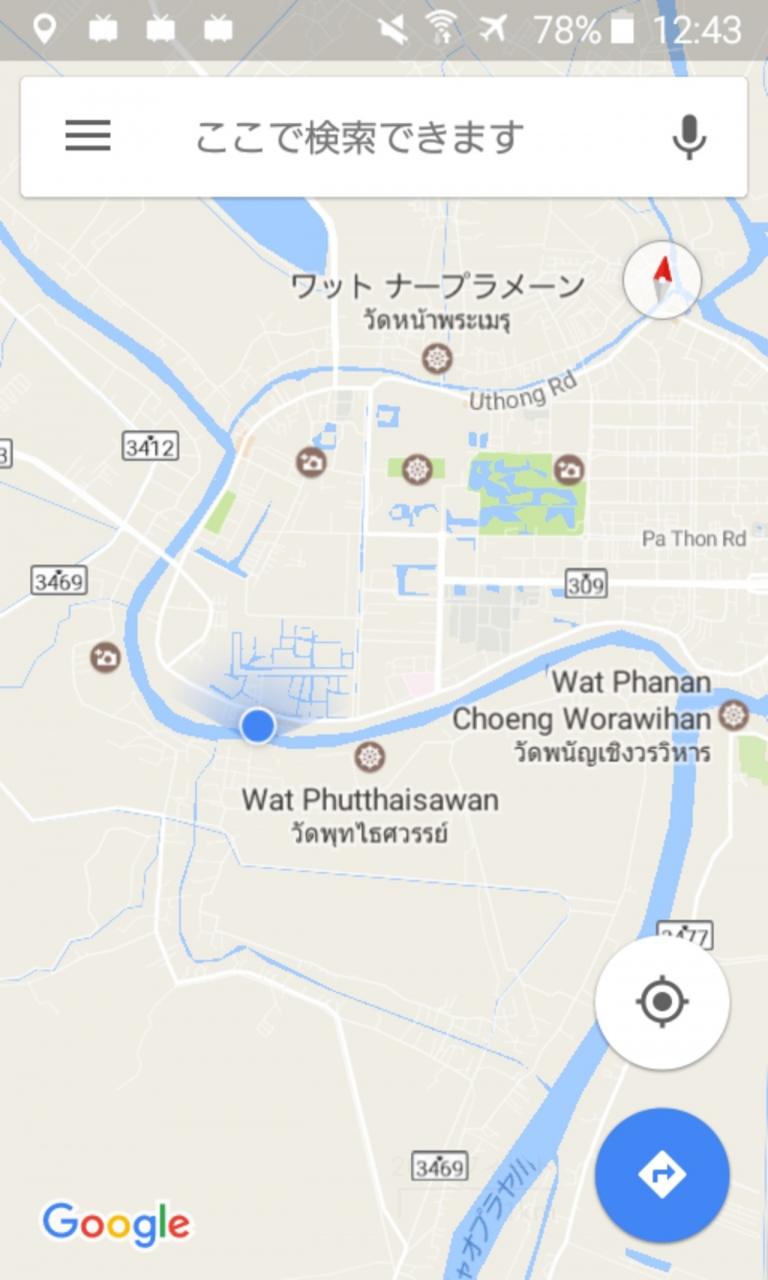Open the ワット ナープラメーン temple marker
The width and height of the screenshot is (768, 1280).
(437, 358)
